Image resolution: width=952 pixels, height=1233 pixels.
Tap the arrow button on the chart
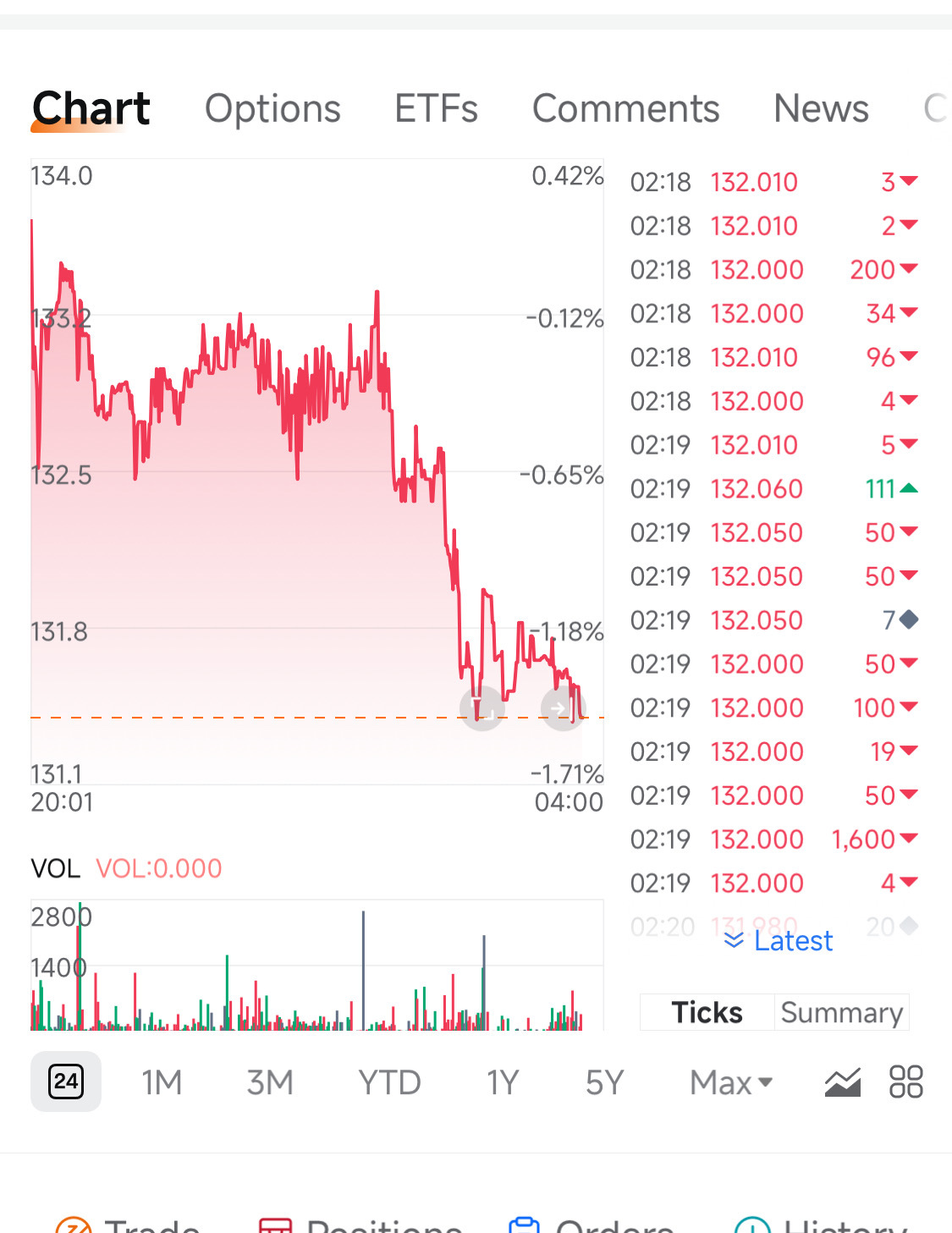point(562,707)
